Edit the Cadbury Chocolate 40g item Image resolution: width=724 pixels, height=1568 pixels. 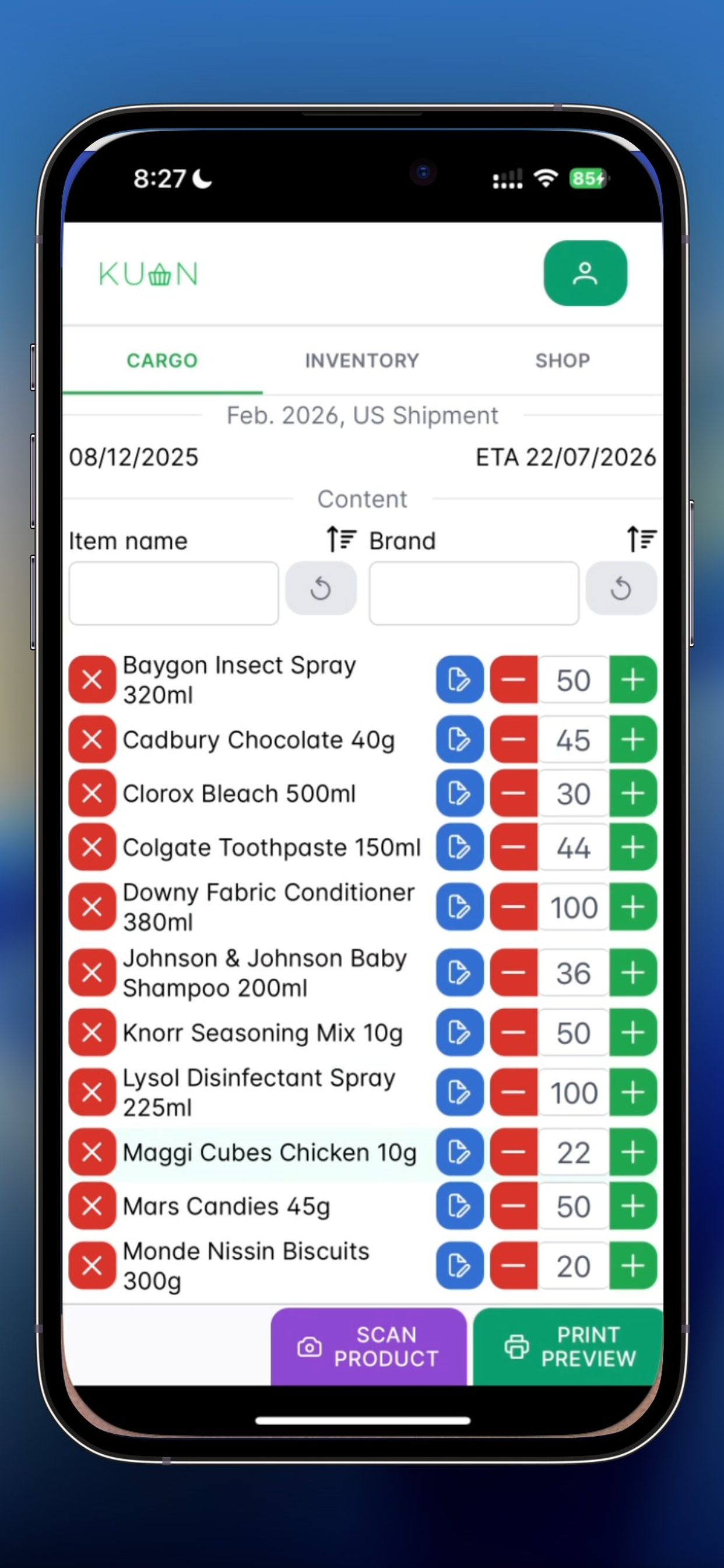459,740
